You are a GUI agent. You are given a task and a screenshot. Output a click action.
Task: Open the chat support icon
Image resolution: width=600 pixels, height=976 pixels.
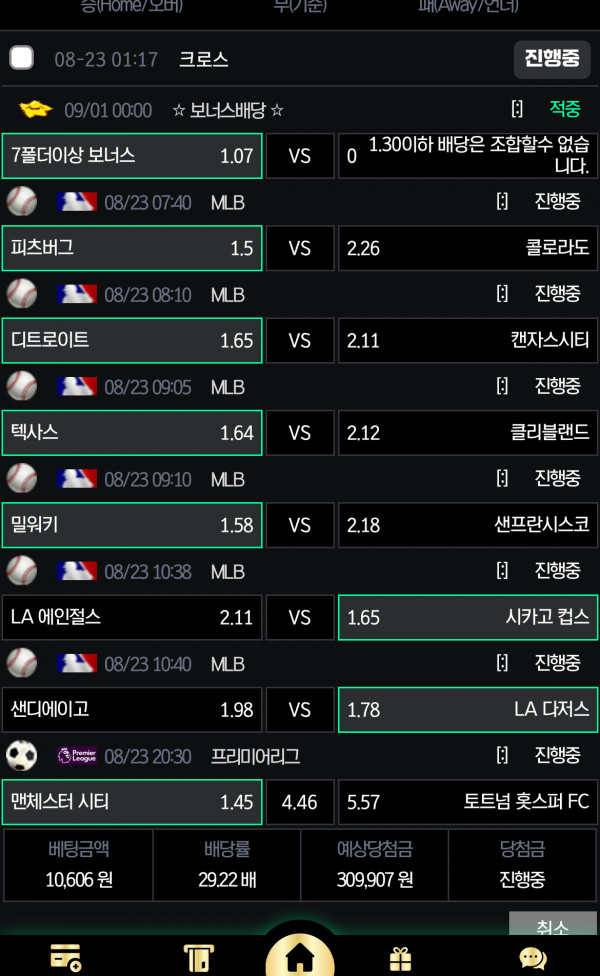pyautogui.click(x=533, y=959)
